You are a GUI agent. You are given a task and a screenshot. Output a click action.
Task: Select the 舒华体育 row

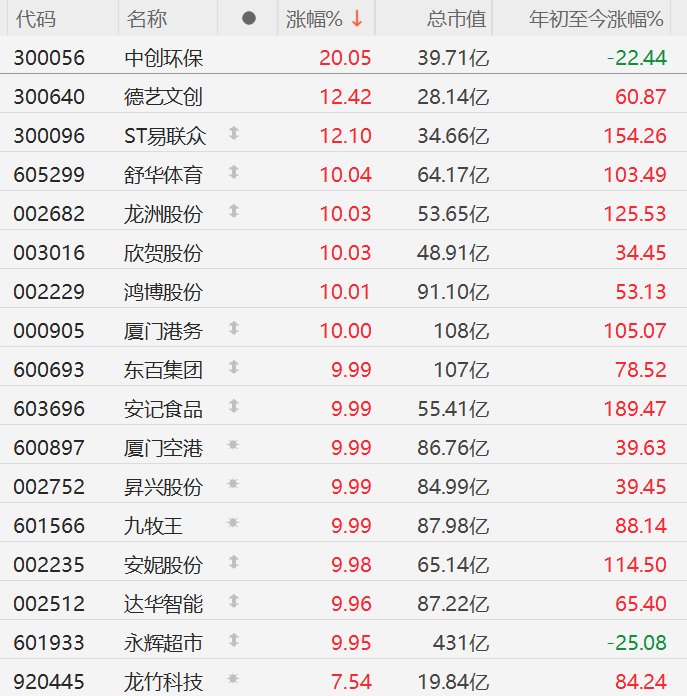[164, 175]
